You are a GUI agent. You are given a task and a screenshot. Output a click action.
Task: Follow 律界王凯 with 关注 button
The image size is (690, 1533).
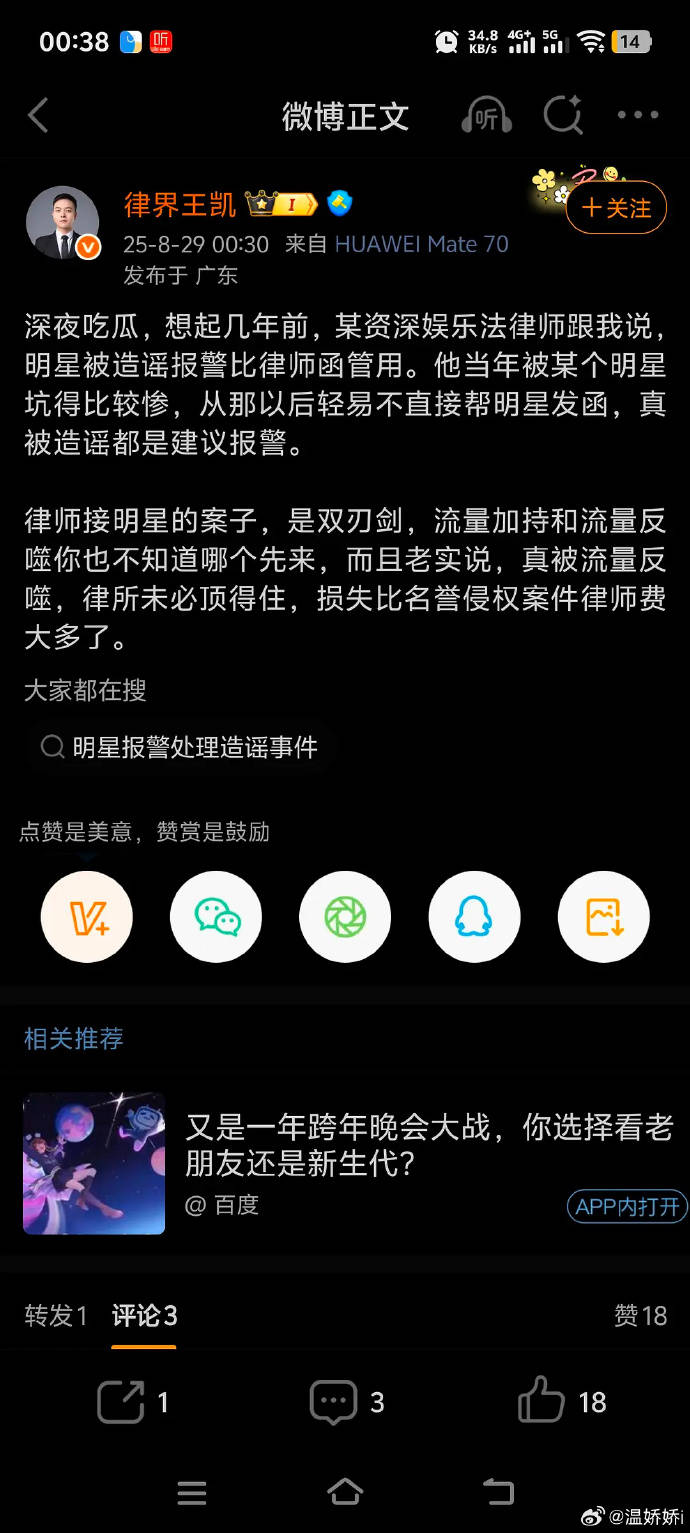616,208
